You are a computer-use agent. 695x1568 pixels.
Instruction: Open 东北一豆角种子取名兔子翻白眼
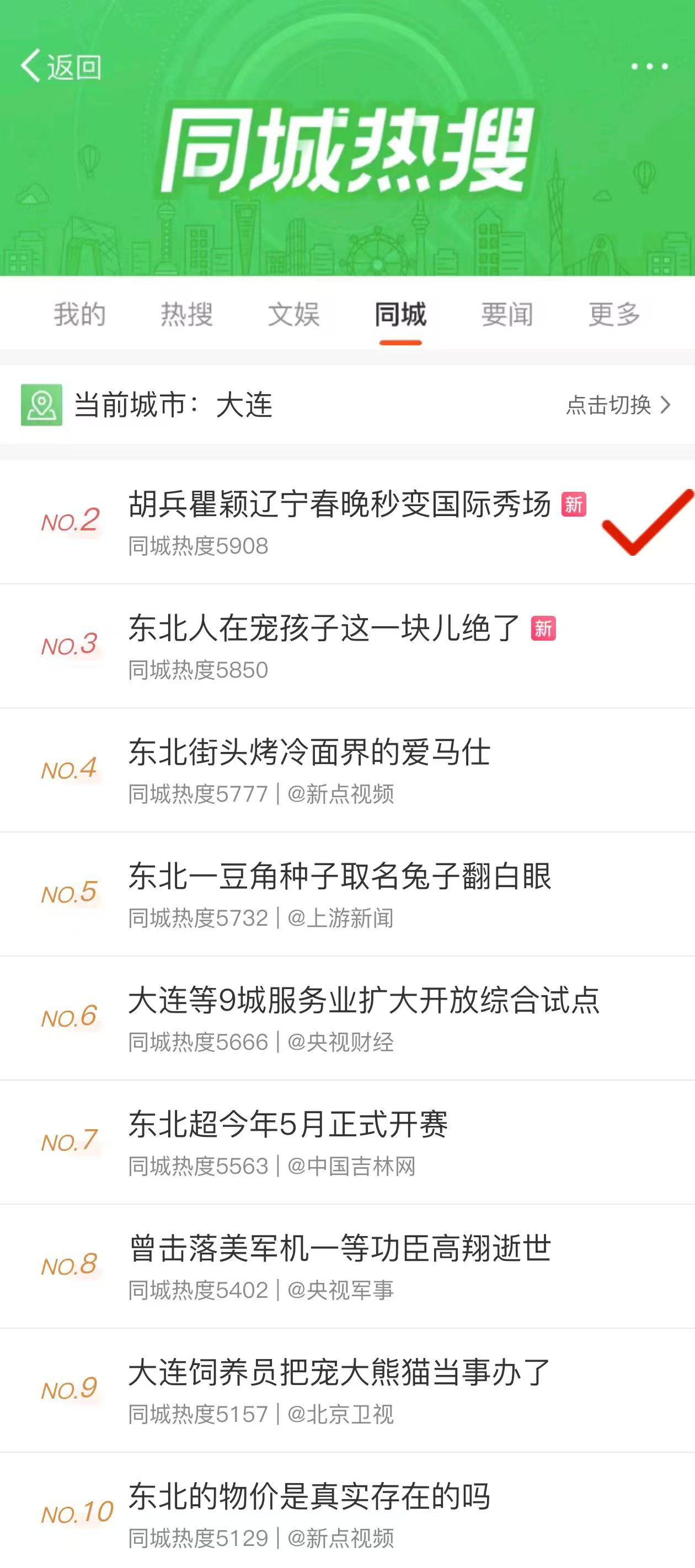click(339, 877)
